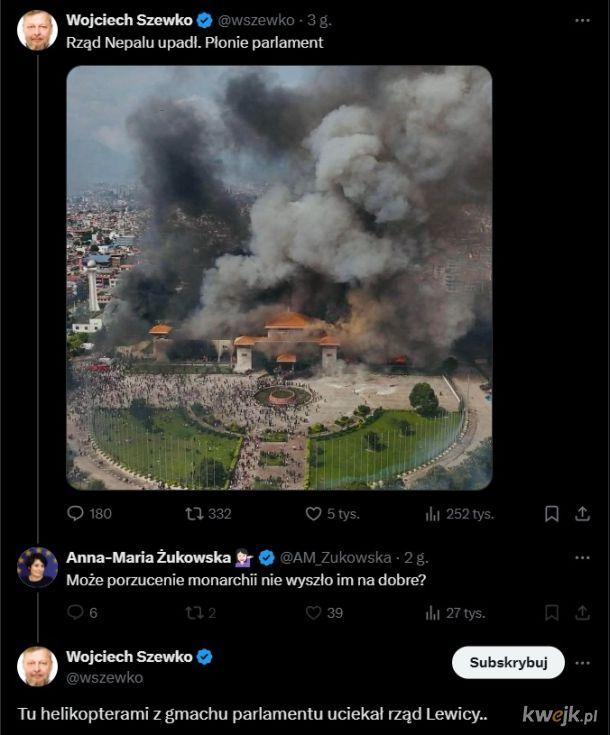Open the overflow menu on Wojciech Szewko's top post
610x735 pixels.
pyautogui.click(x=582, y=20)
